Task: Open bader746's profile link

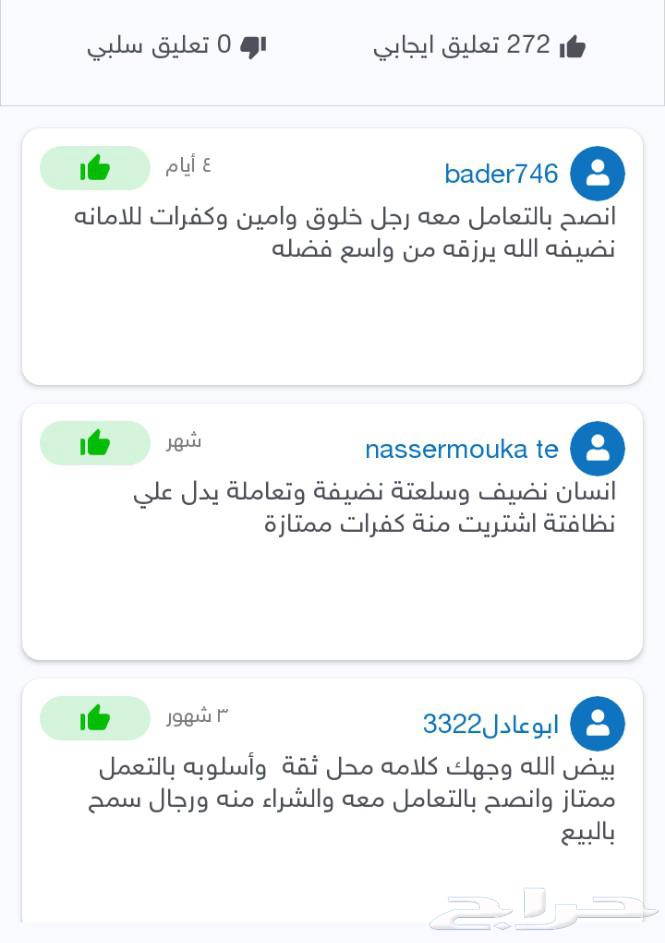Action: (501, 173)
